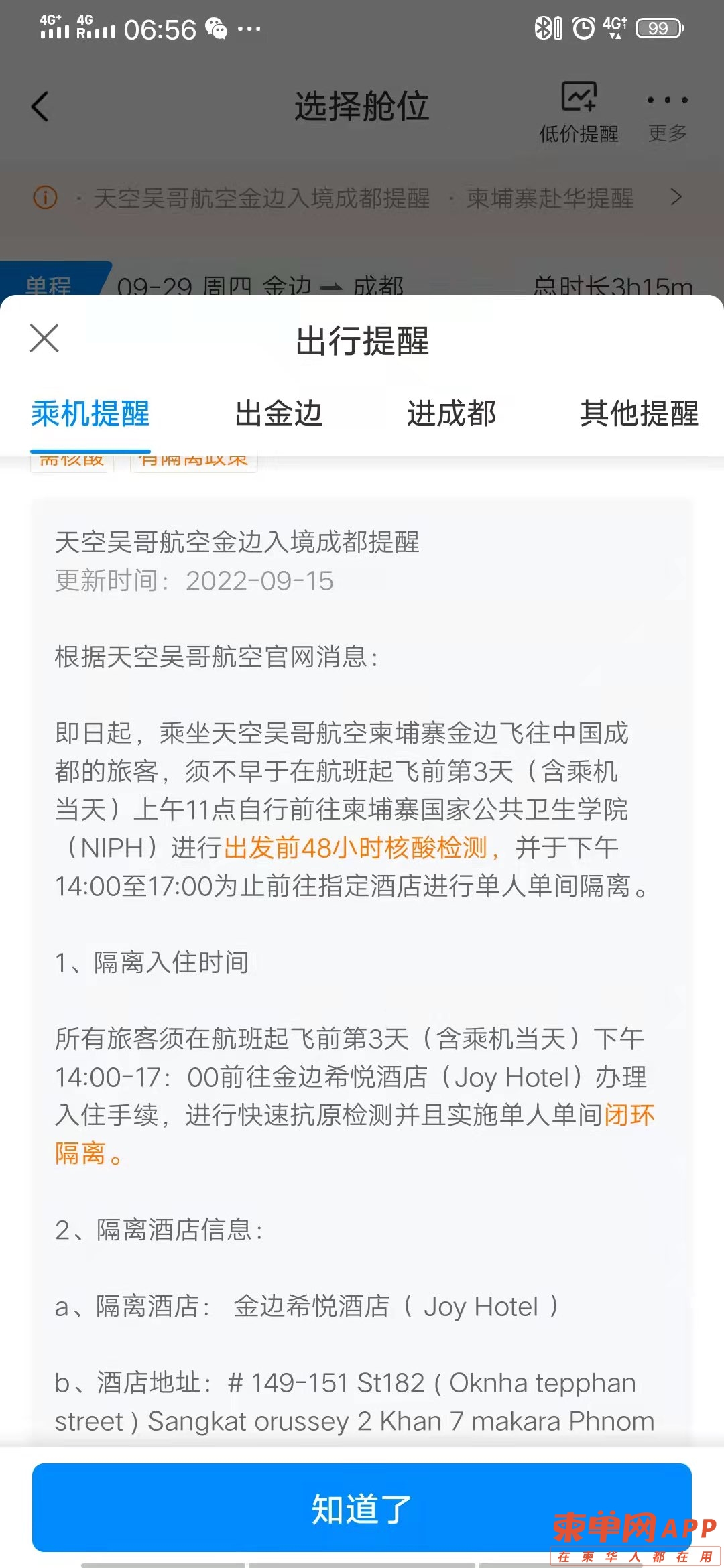Screen dimensions: 724x1568
Task: Switch to the 进成都 tab
Action: pos(451,413)
